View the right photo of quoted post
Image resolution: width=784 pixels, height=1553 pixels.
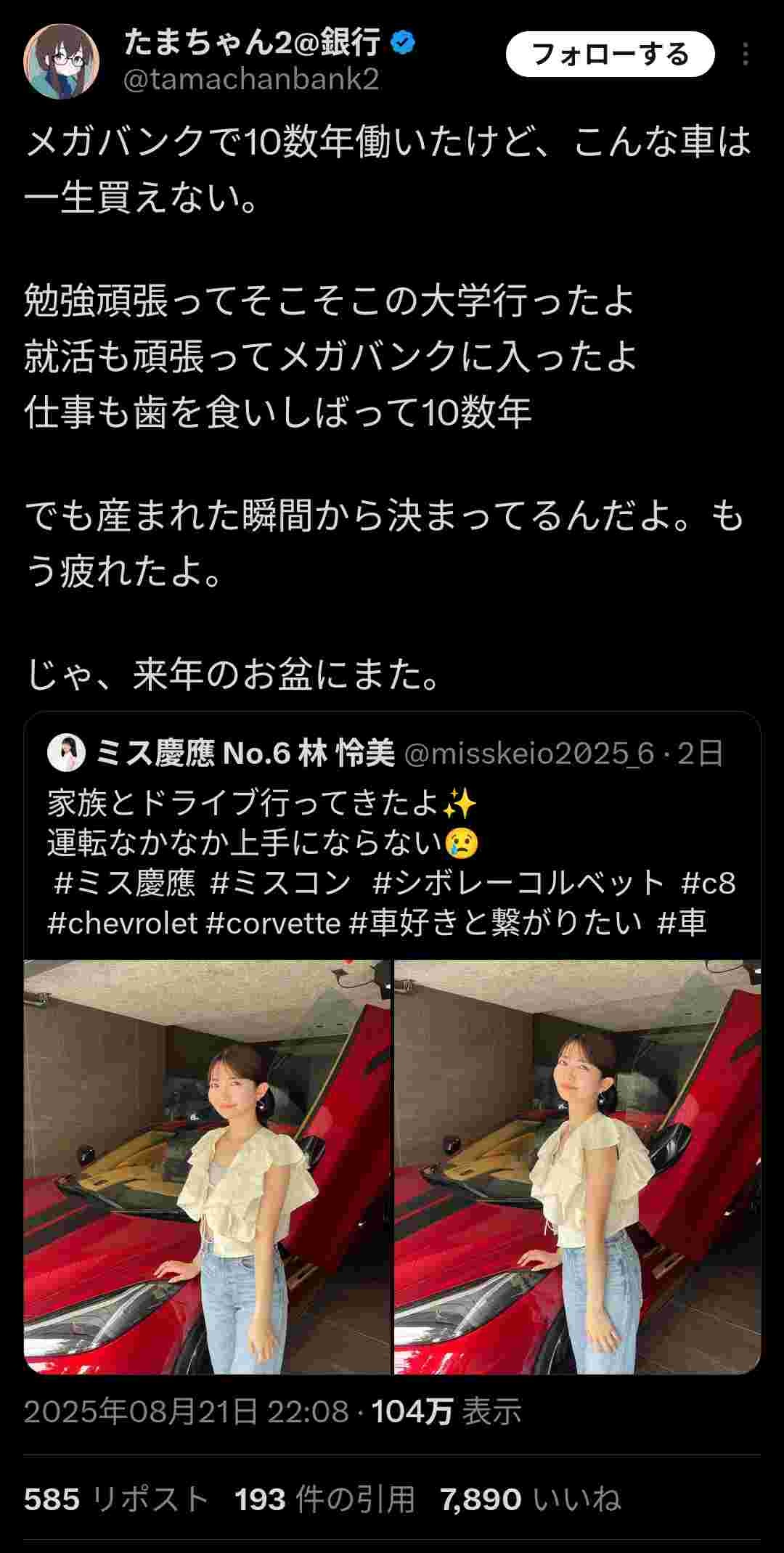[577, 1167]
